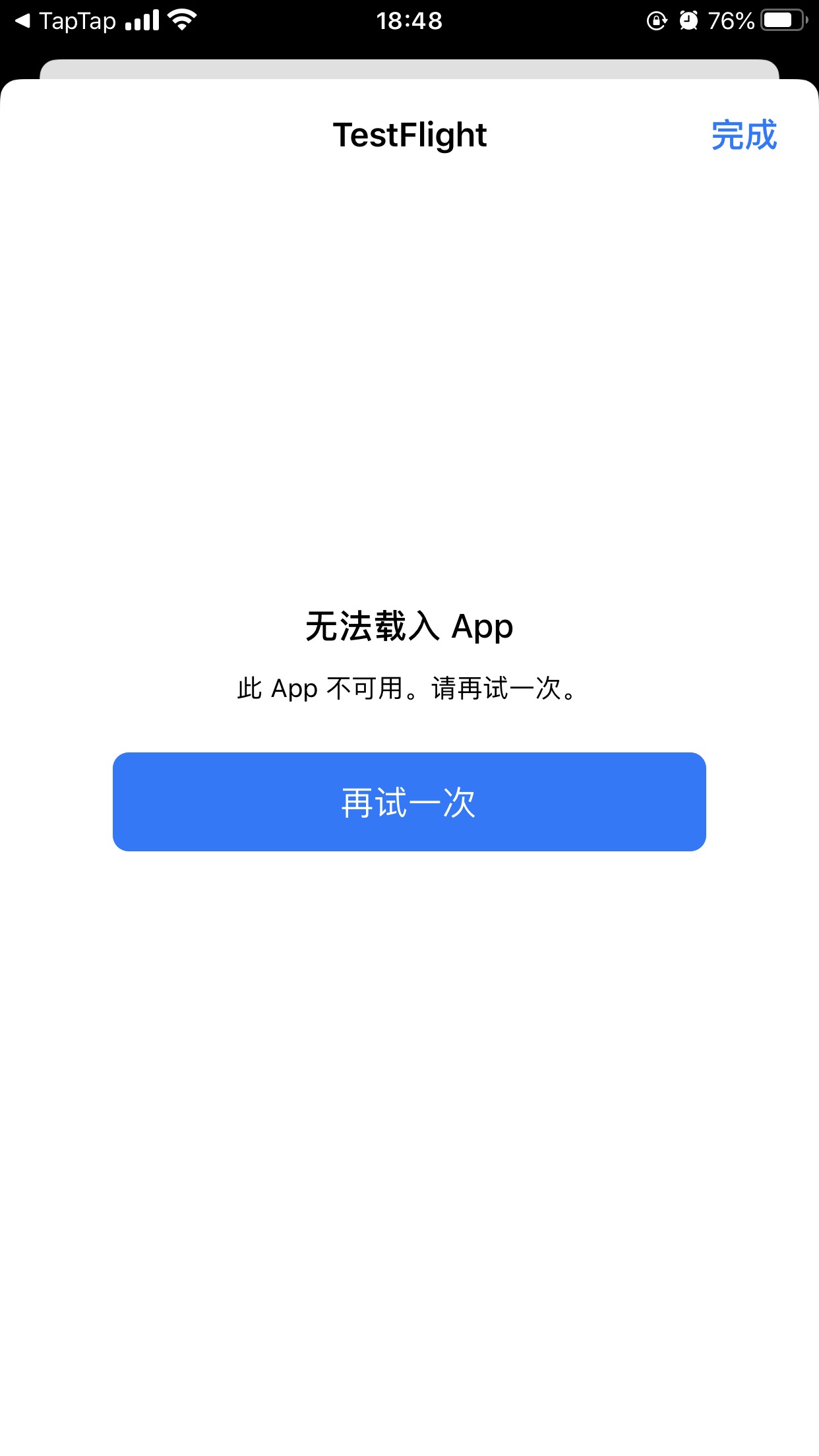The width and height of the screenshot is (819, 1456).
Task: Tap the sheet's rounded top edge
Action: 409,86
